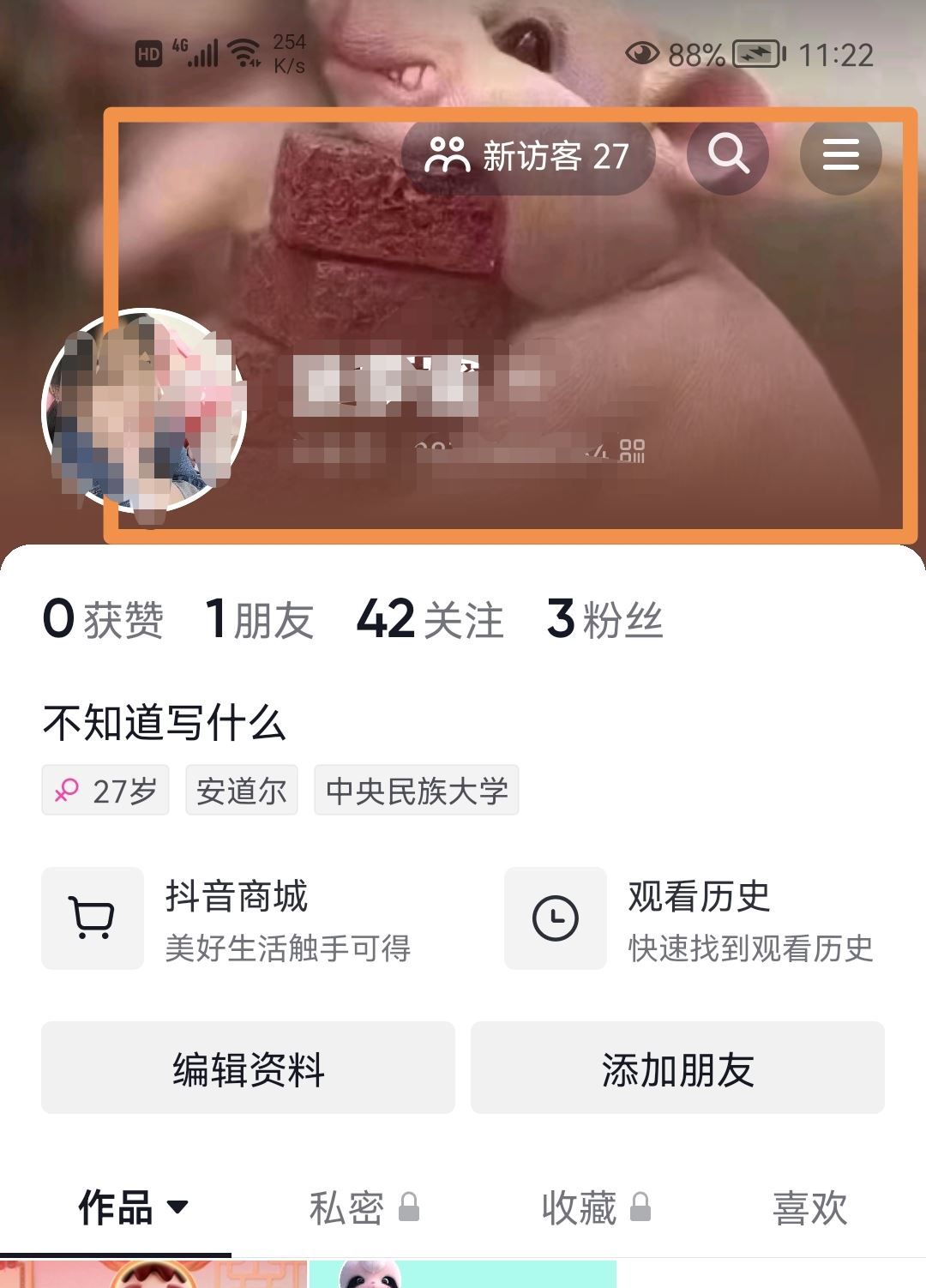Screen dimensions: 926x1288
Task: Open search from the profile header
Action: 728,154
